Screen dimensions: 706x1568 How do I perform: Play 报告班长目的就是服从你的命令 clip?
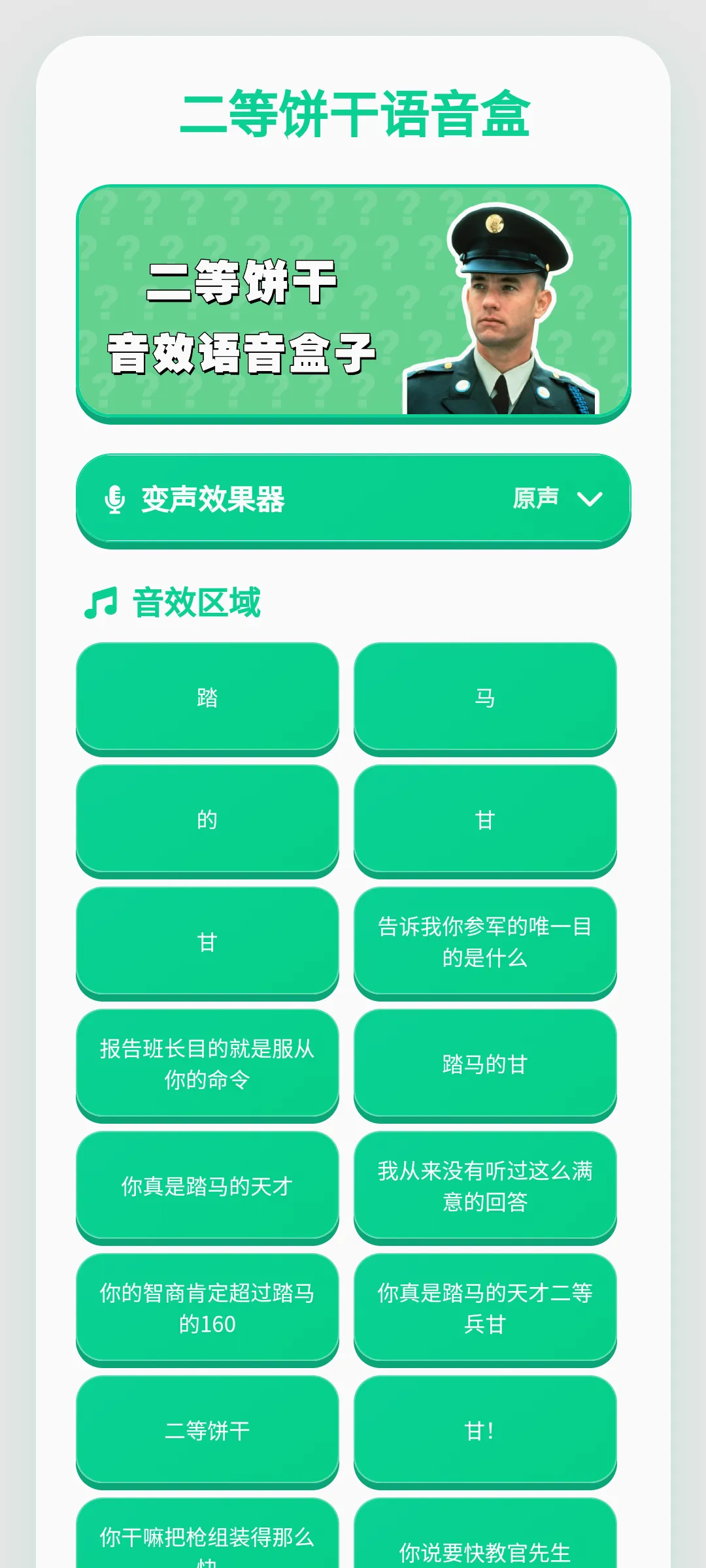tap(207, 1064)
